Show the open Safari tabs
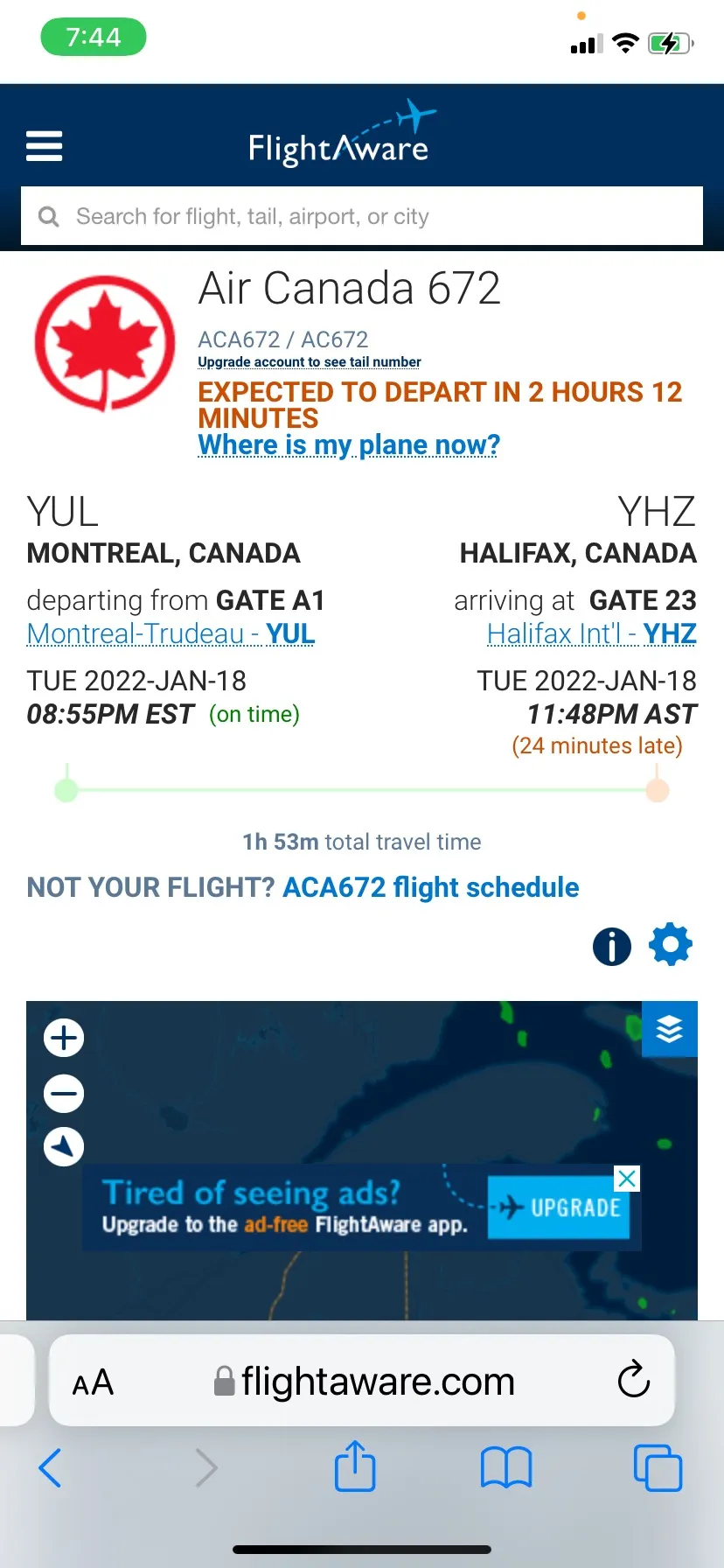 click(658, 1467)
